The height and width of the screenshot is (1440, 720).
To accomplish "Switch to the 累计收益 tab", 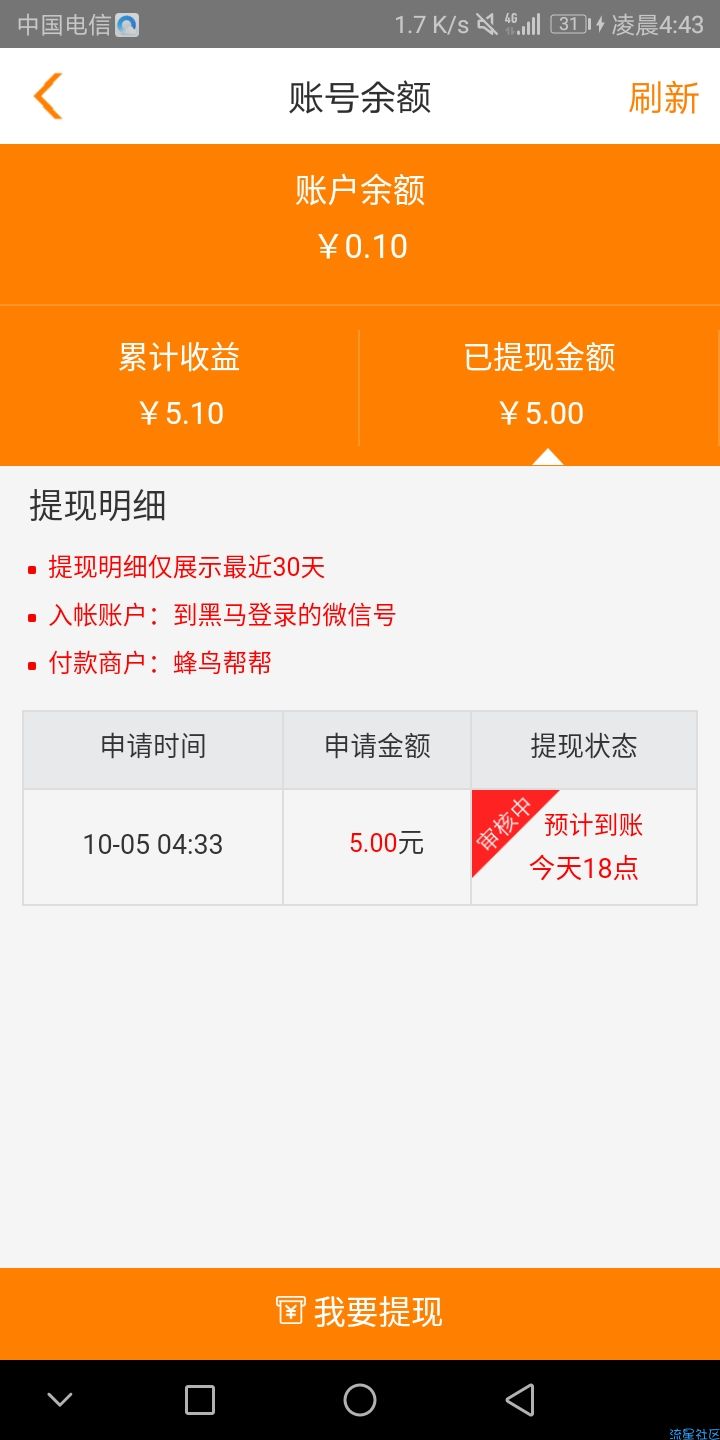I will [180, 385].
